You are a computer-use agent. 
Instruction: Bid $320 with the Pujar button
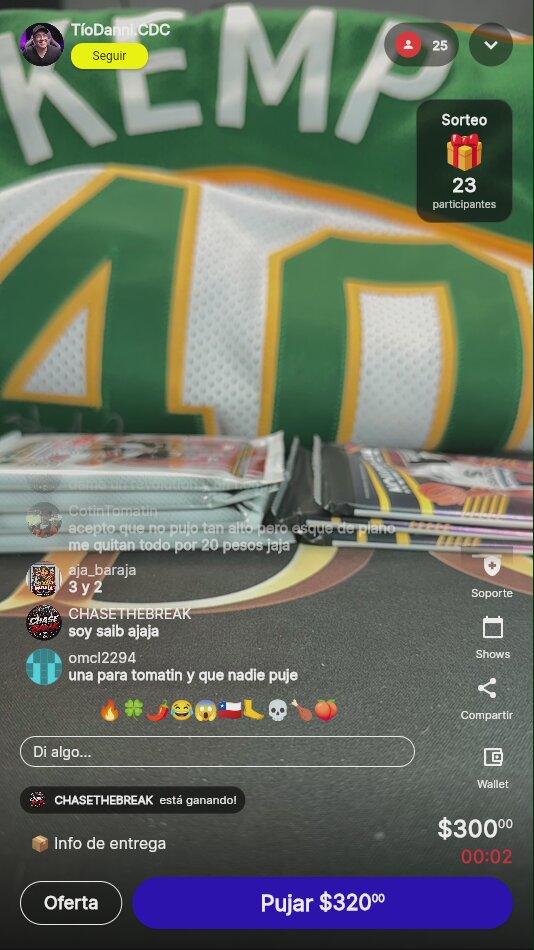(323, 903)
